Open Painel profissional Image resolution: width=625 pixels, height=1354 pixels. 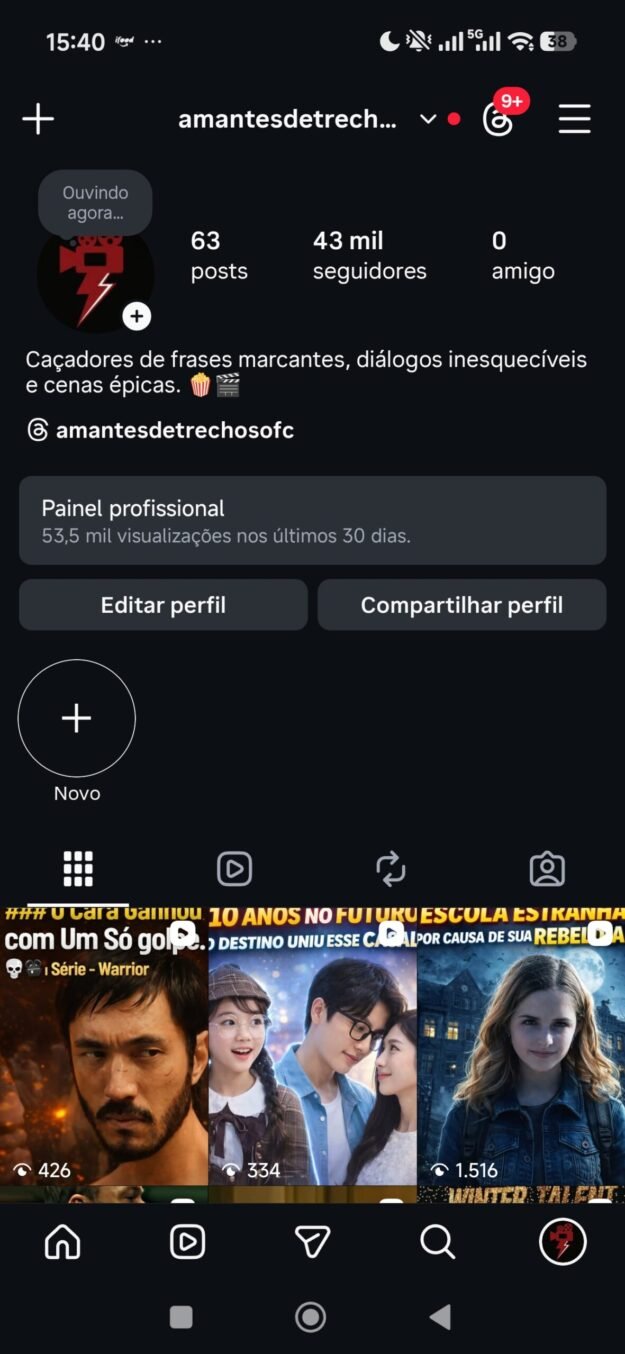(x=312, y=520)
